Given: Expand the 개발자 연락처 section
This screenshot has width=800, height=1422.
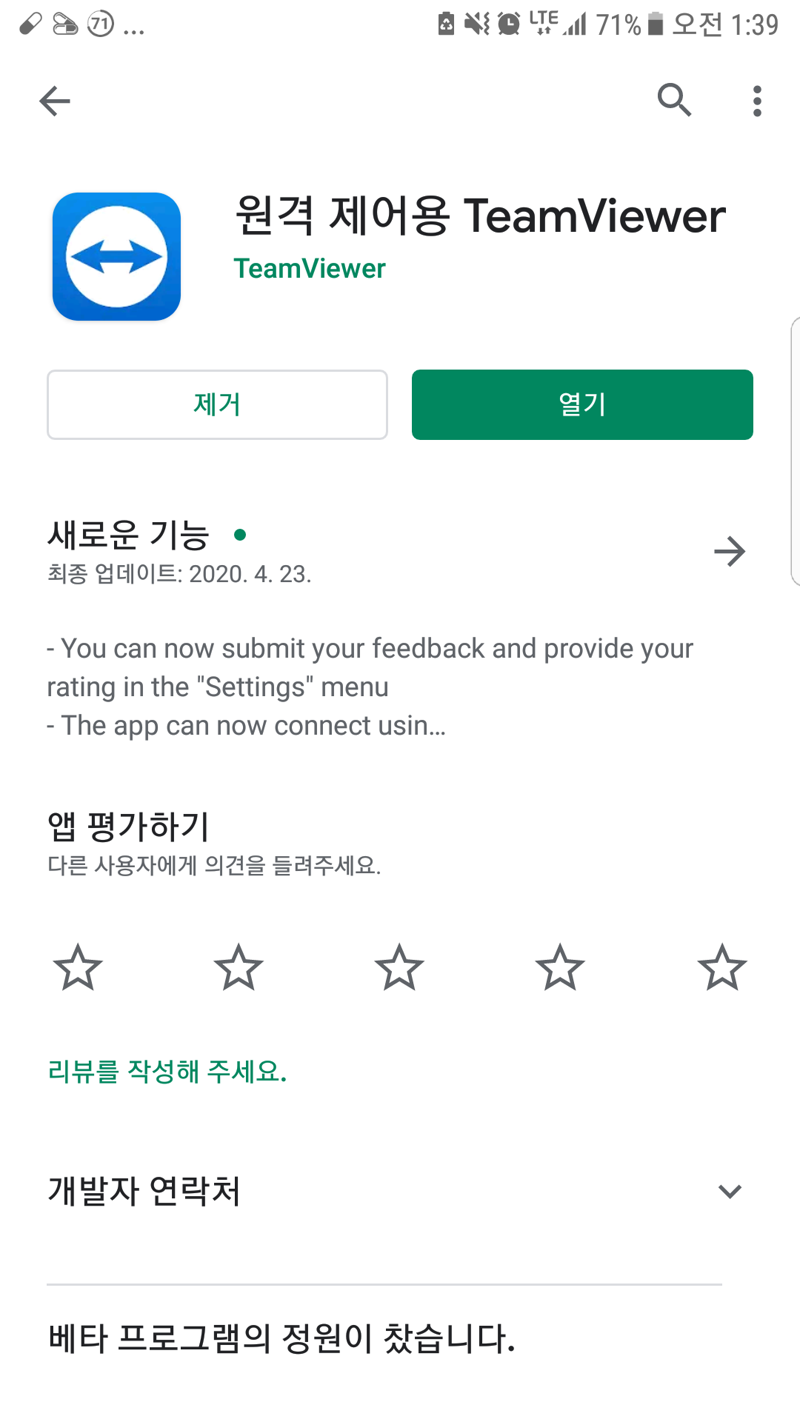Looking at the screenshot, I should 730,1191.
